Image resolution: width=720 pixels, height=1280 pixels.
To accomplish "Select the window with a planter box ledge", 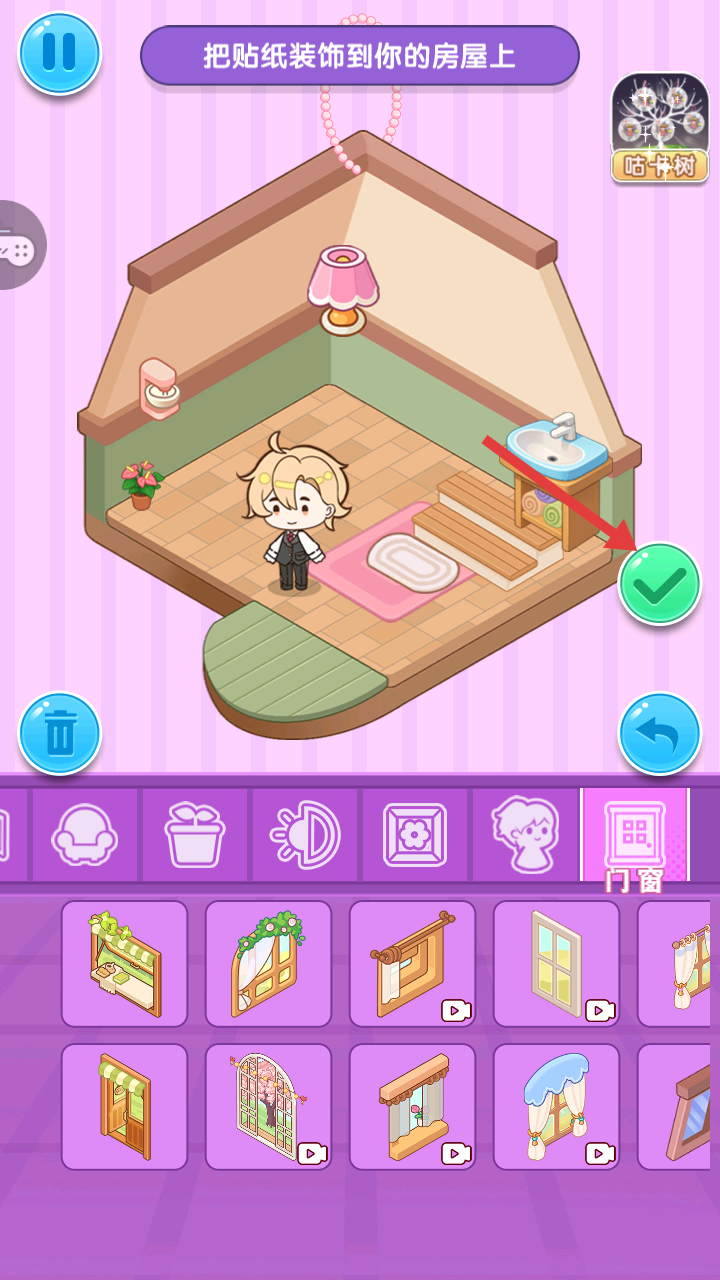I will point(412,1107).
